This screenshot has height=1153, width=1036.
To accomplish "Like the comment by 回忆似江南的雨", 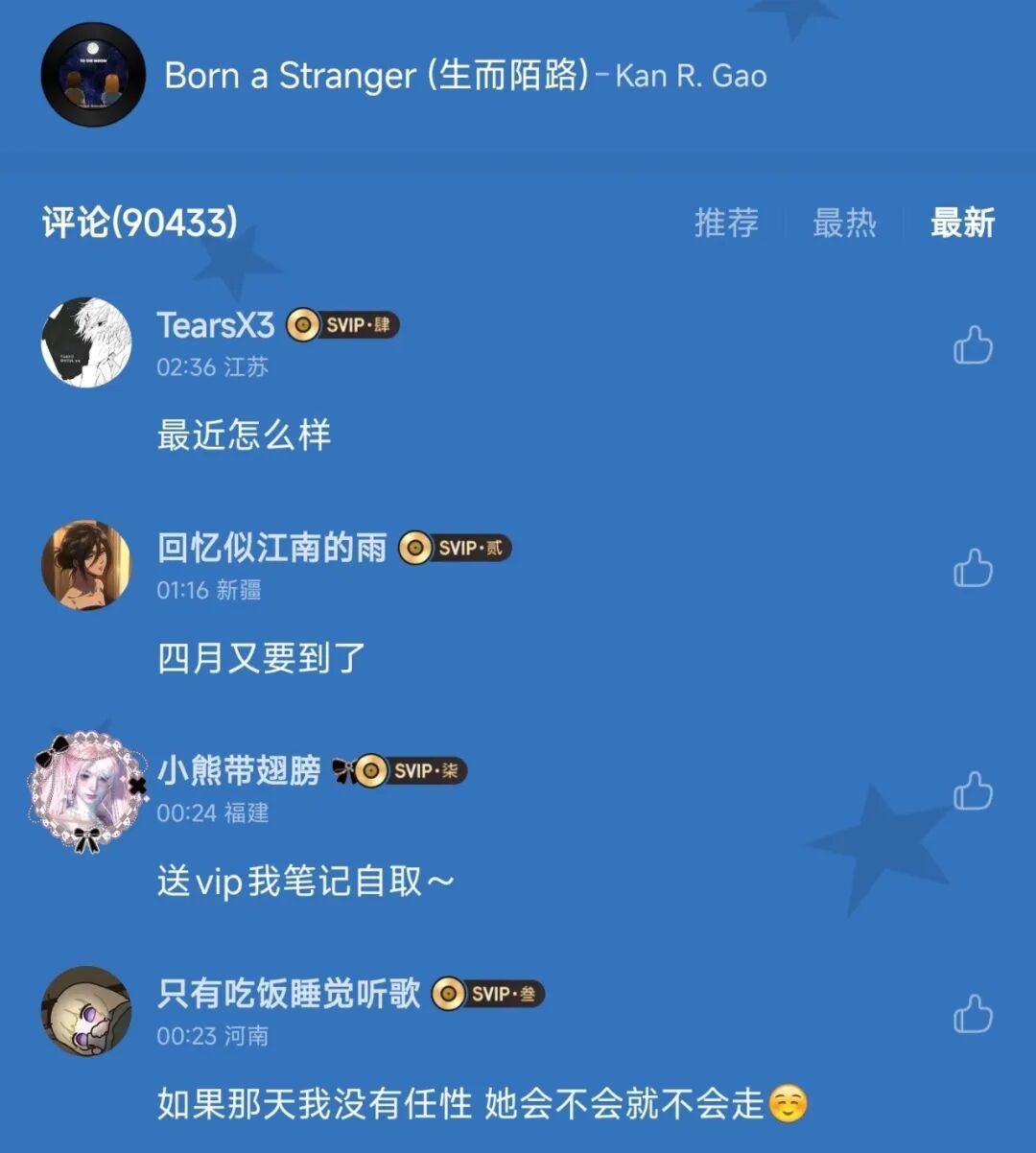I will point(973,569).
